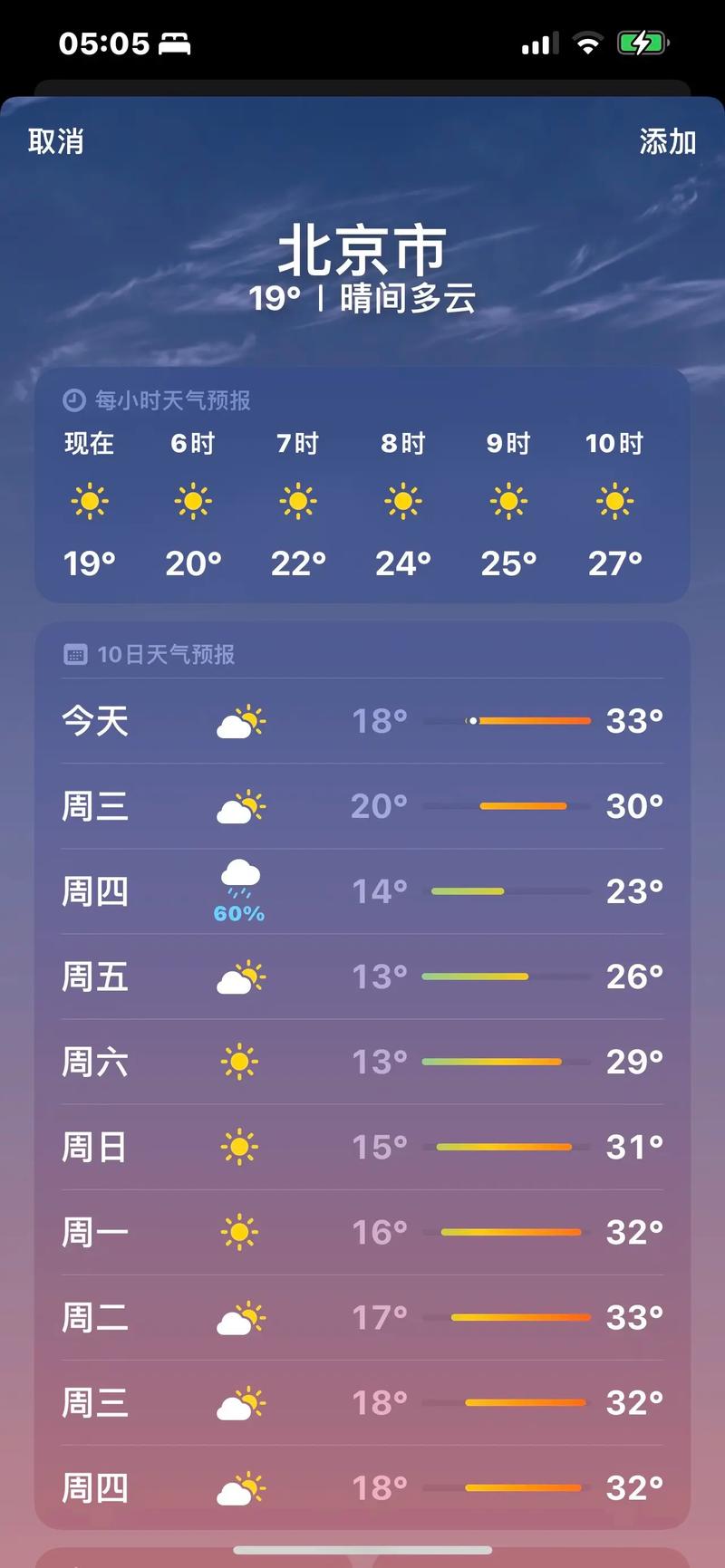Tap the Wi-Fi icon in the status bar
Viewport: 725px width, 1568px height.
pyautogui.click(x=587, y=43)
